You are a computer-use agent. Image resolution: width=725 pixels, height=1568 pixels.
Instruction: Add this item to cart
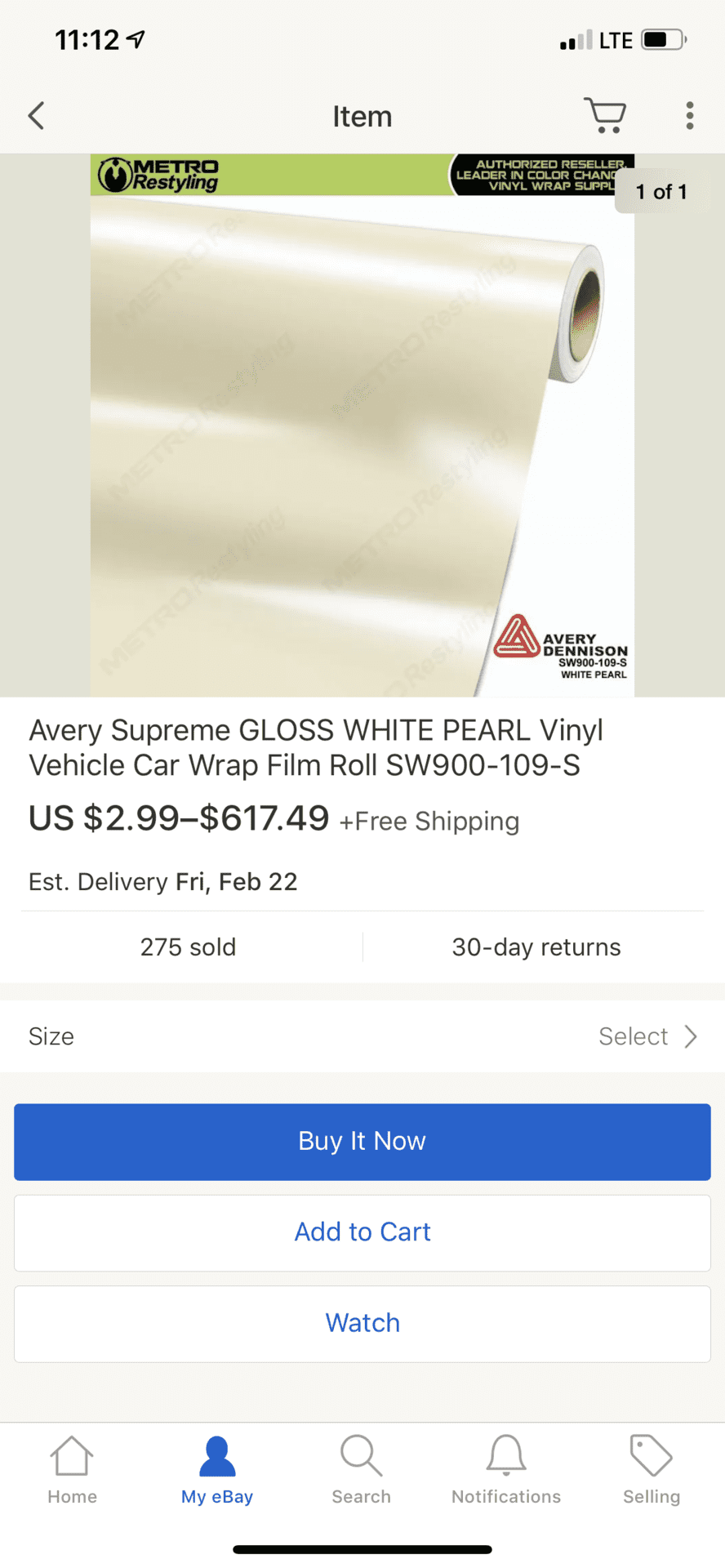coord(362,1232)
